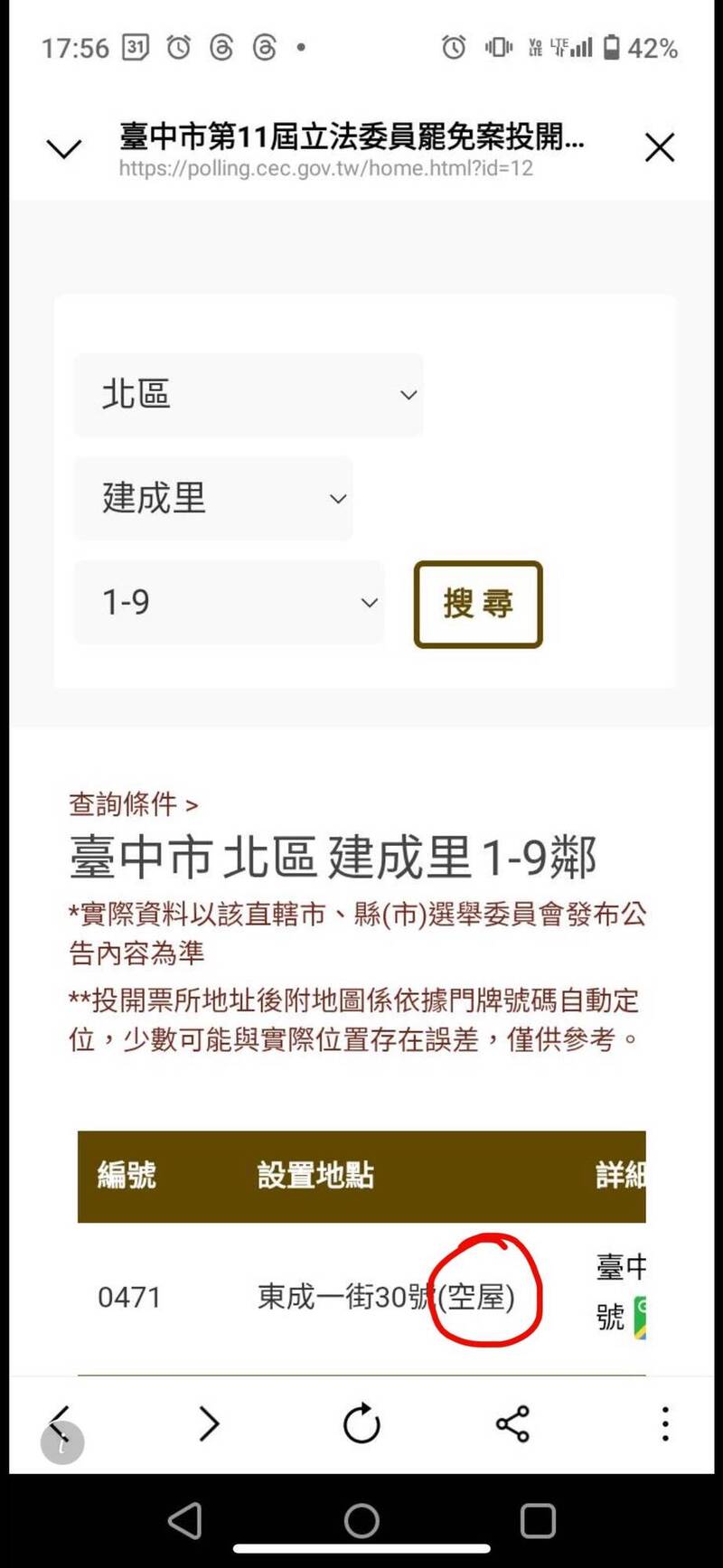The height and width of the screenshot is (1568, 723).
Task: Open recent apps from navigation bar
Action: pyautogui.click(x=538, y=1521)
